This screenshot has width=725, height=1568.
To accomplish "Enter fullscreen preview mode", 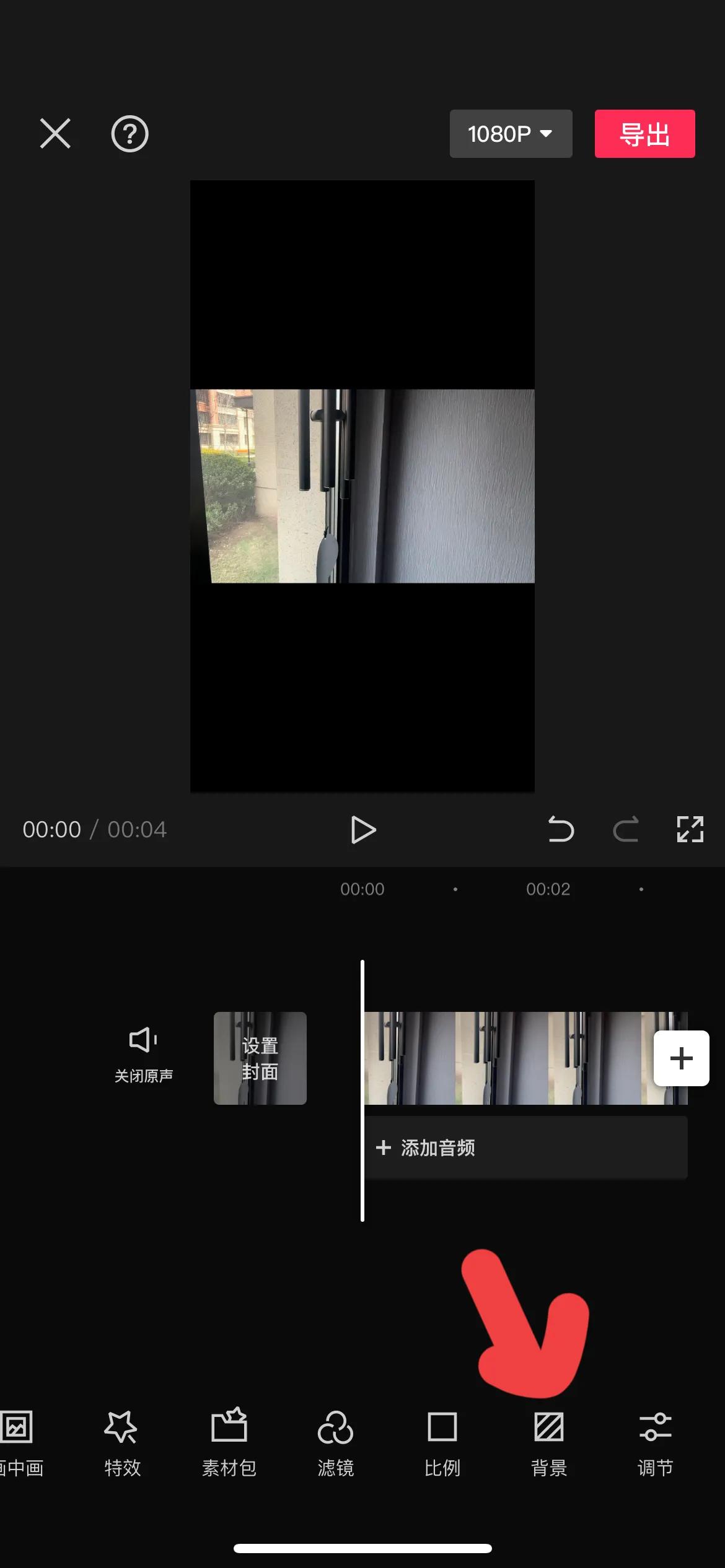I will pyautogui.click(x=690, y=829).
